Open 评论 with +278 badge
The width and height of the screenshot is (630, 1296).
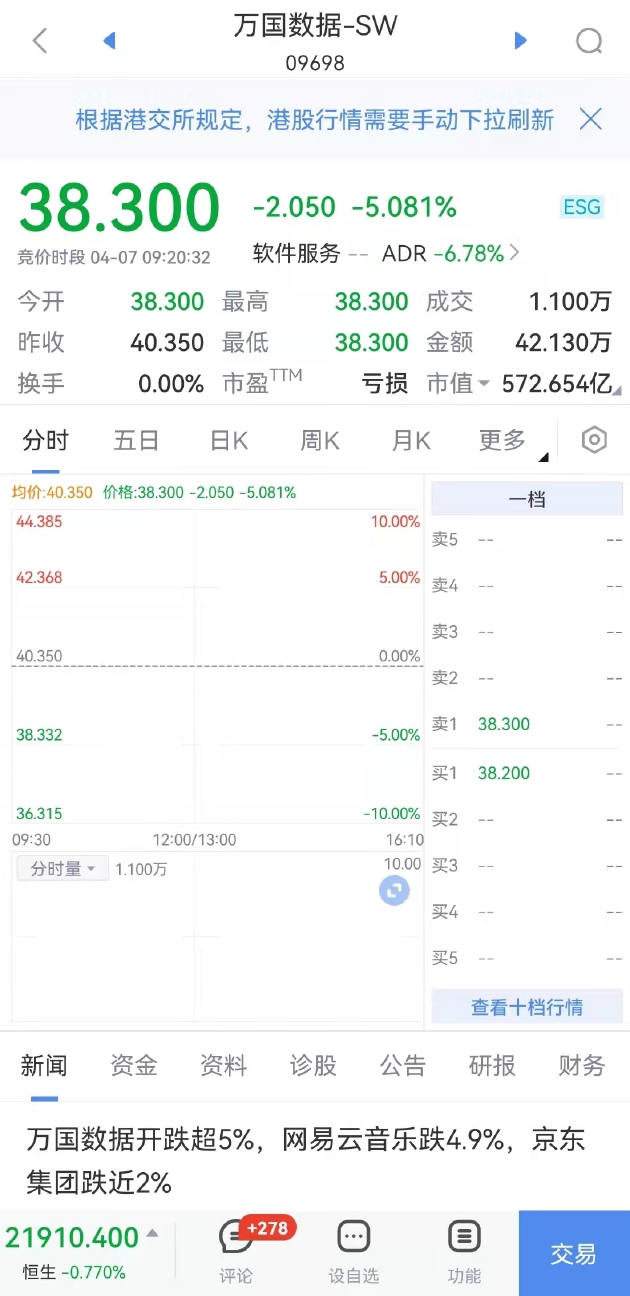point(237,1250)
